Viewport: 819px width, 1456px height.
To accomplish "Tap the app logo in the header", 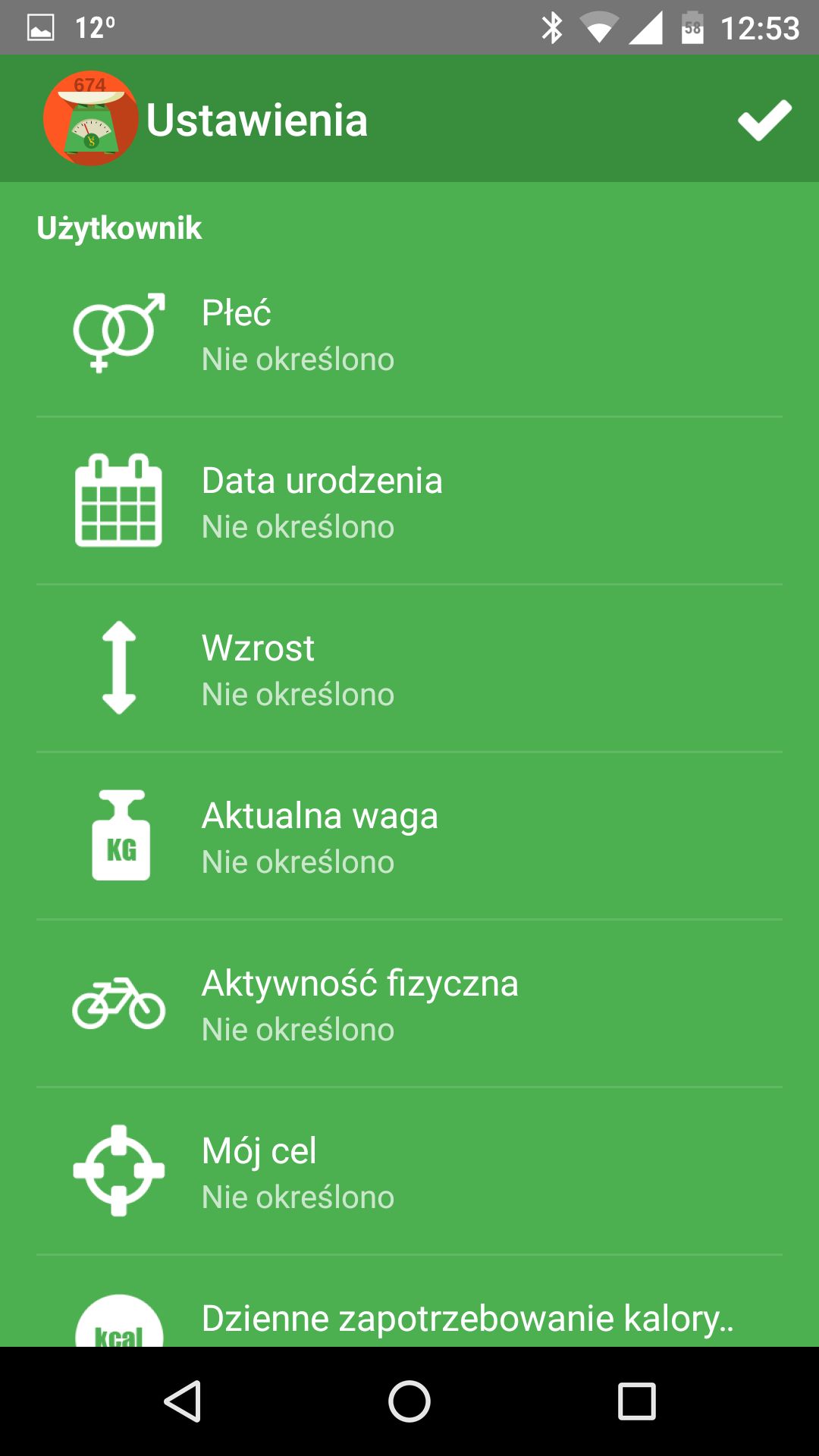I will [90, 118].
